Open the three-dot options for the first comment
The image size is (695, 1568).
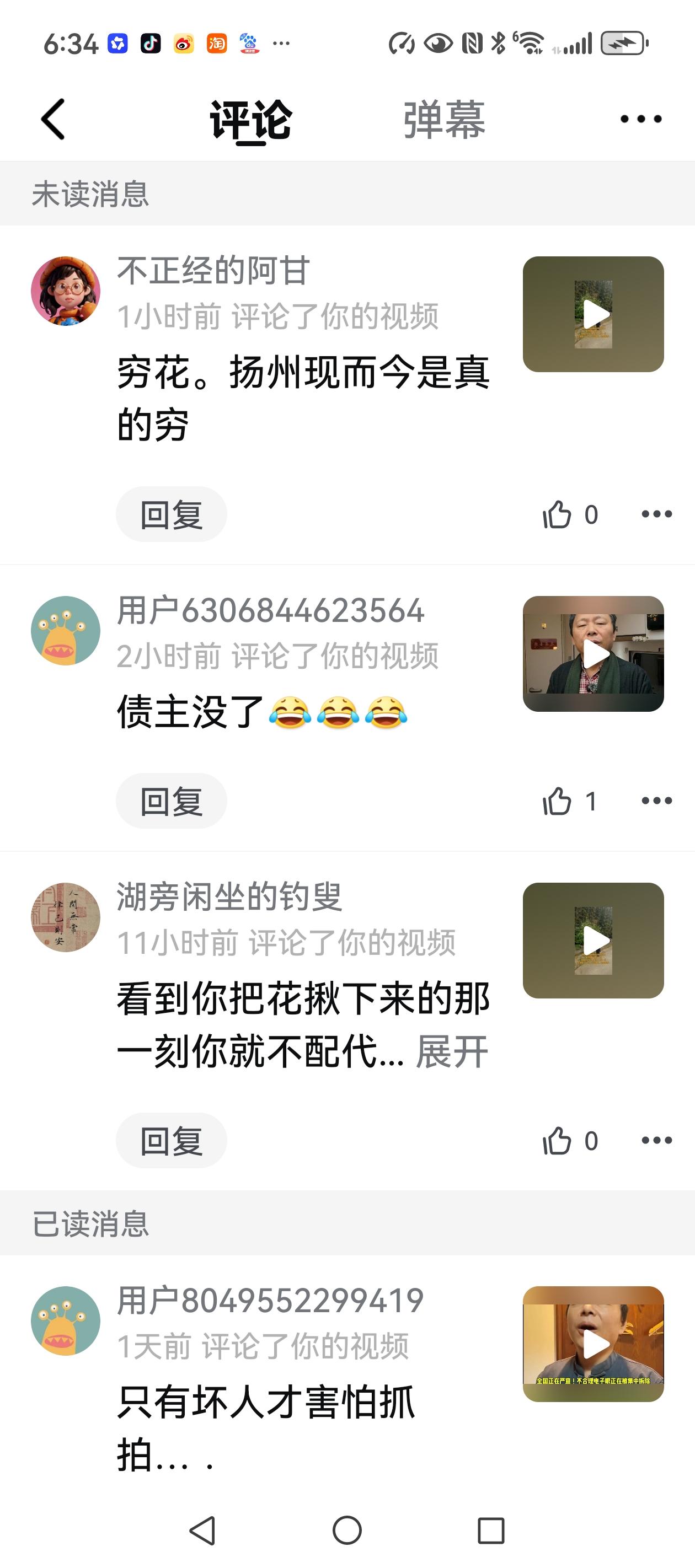click(656, 514)
